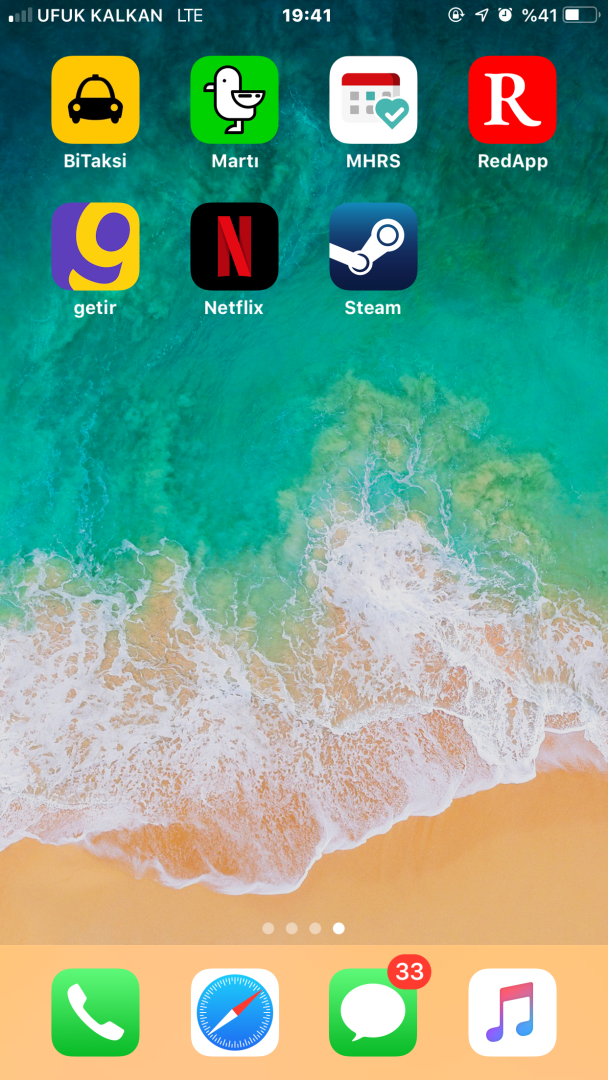Tap the home screen page indicator dots
Viewport: 608px width, 1080px height.
coord(303,928)
